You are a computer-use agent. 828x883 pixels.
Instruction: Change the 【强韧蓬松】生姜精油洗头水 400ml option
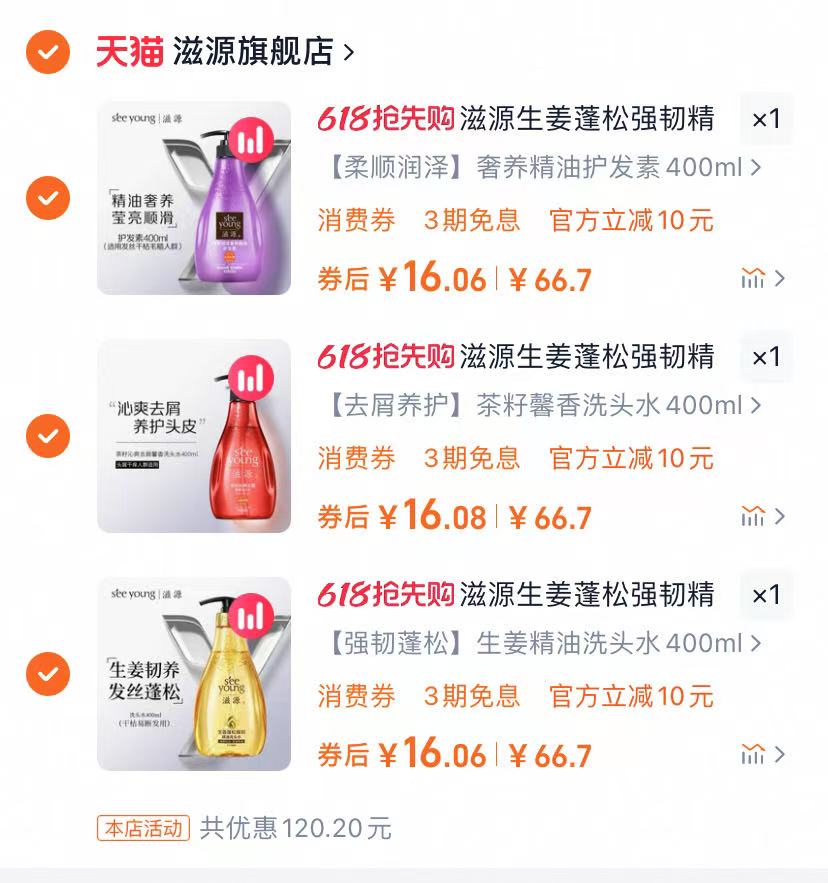[540, 643]
